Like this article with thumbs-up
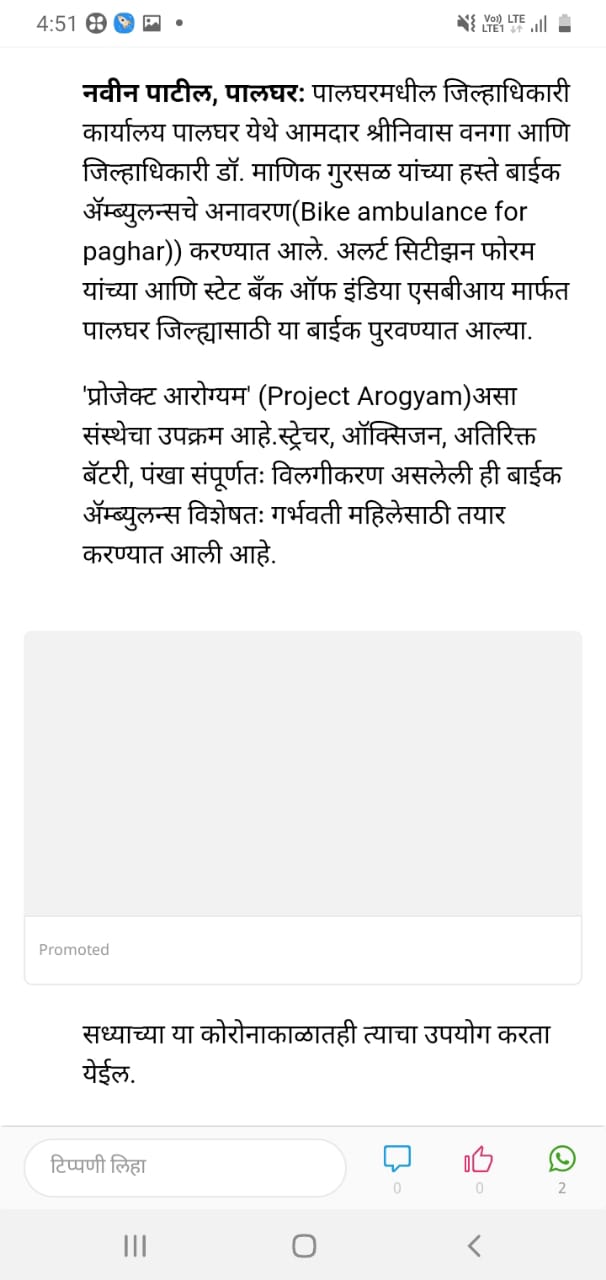 [x=479, y=1159]
